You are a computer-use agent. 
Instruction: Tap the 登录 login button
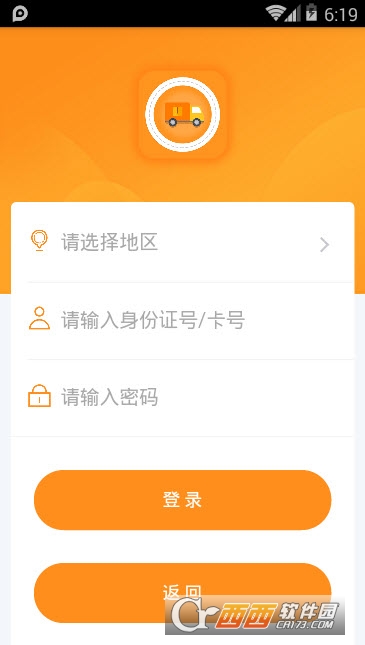182,500
